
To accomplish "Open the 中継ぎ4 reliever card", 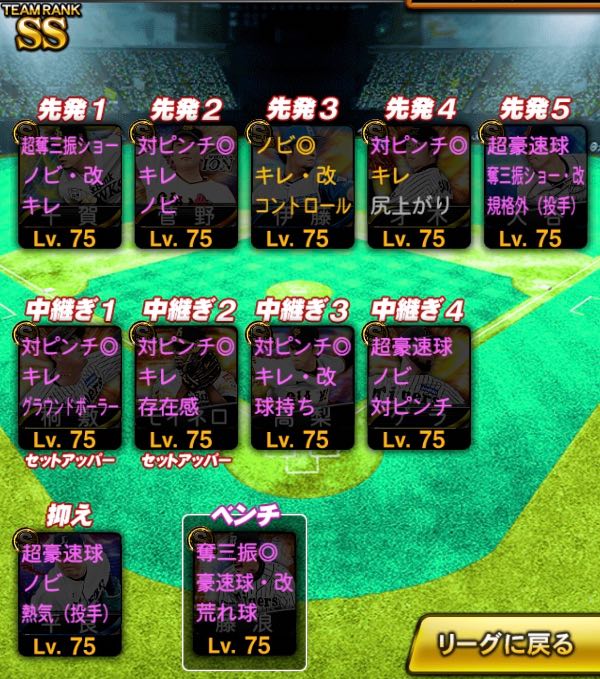I will 420,388.
